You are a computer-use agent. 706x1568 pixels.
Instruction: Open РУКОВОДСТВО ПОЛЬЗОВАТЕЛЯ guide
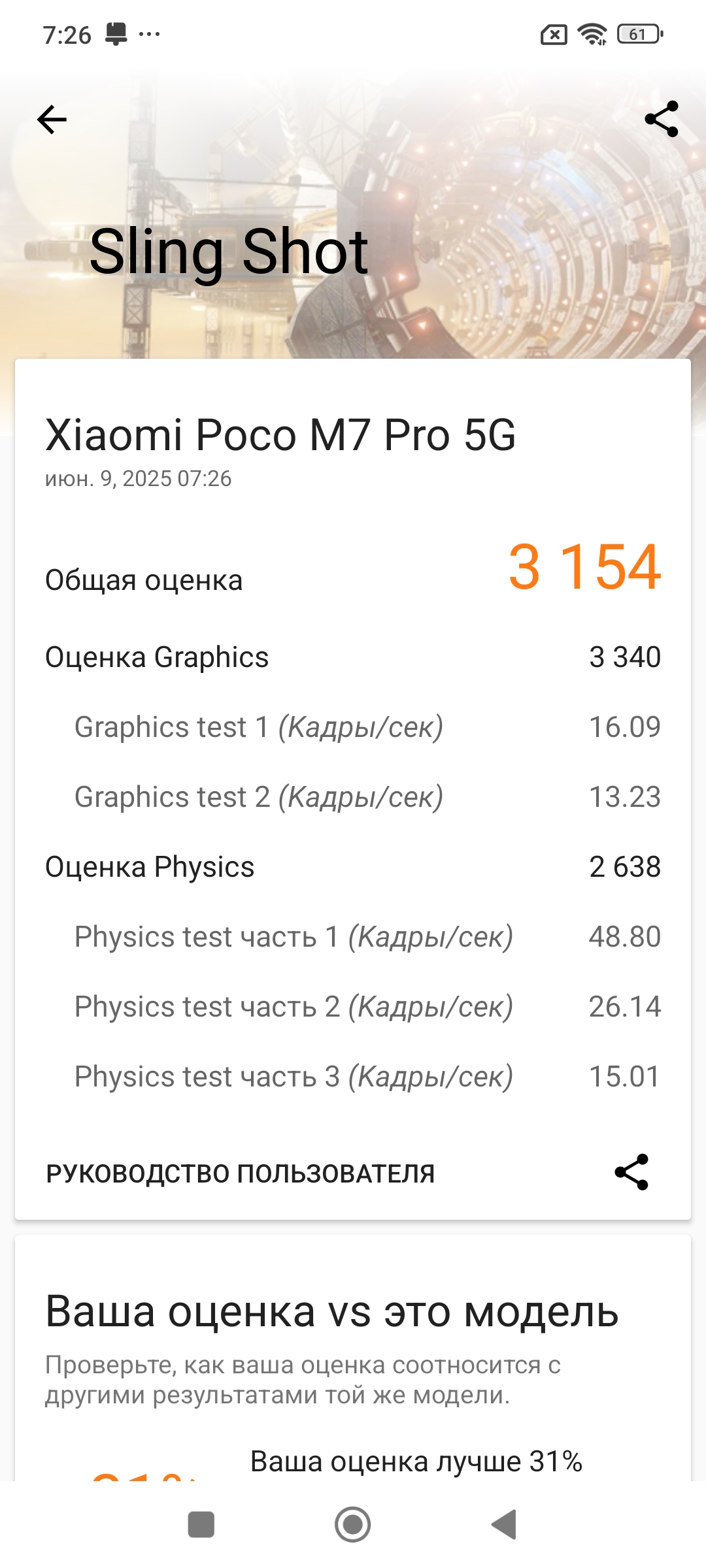240,1173
